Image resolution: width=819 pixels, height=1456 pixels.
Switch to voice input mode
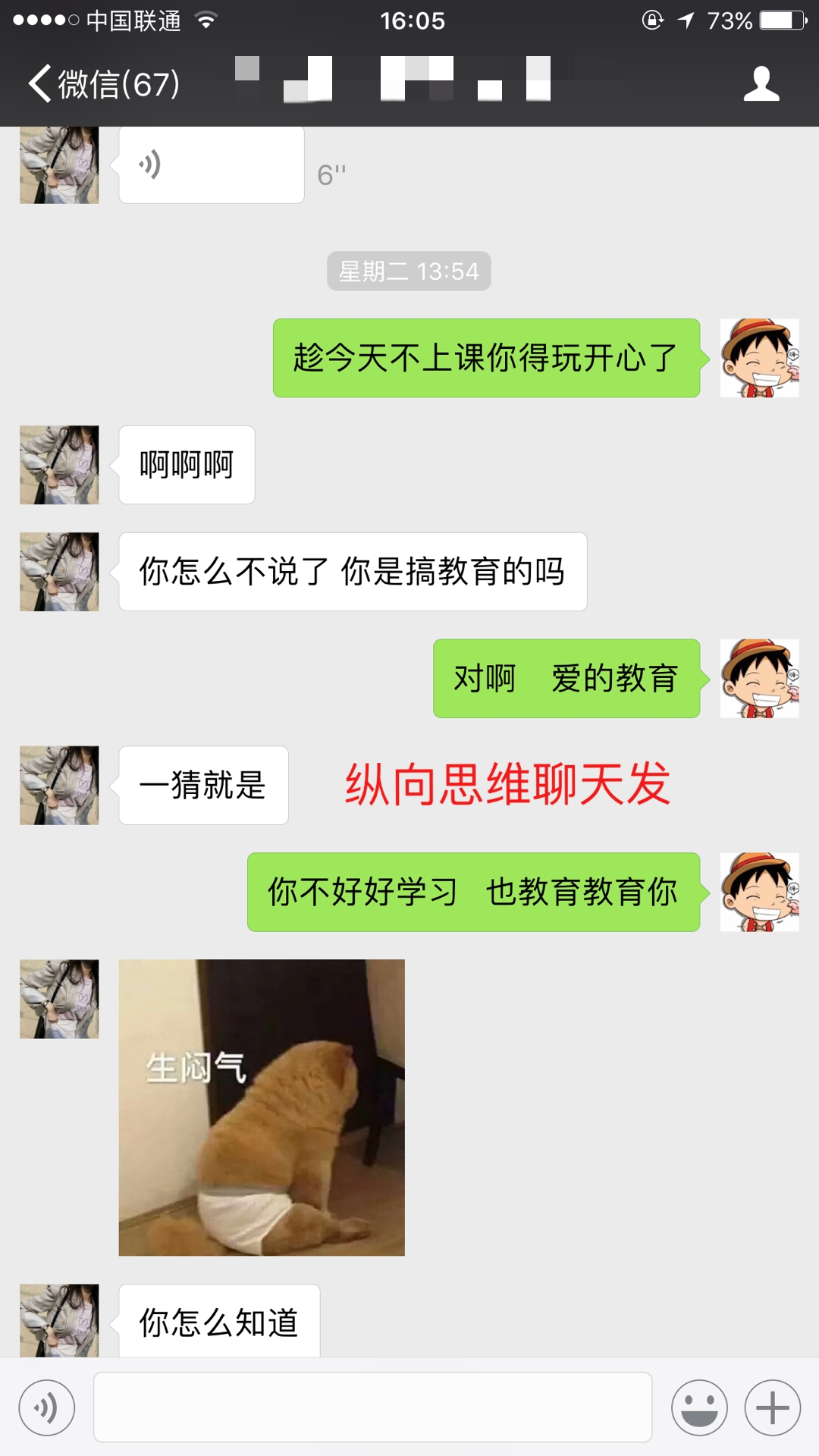[x=47, y=1408]
